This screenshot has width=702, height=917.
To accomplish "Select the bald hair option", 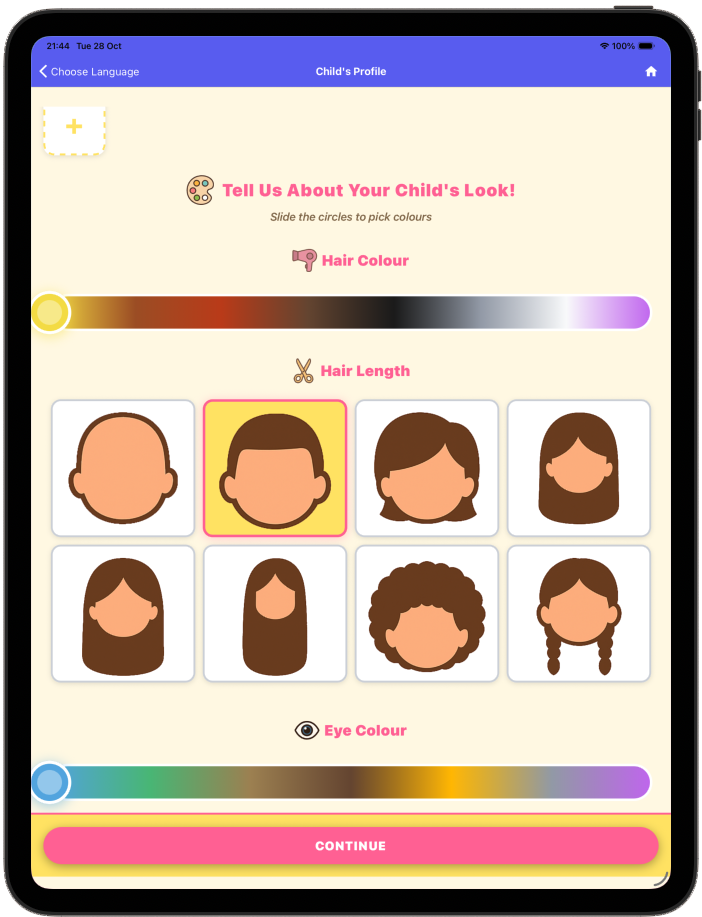I will click(x=123, y=468).
